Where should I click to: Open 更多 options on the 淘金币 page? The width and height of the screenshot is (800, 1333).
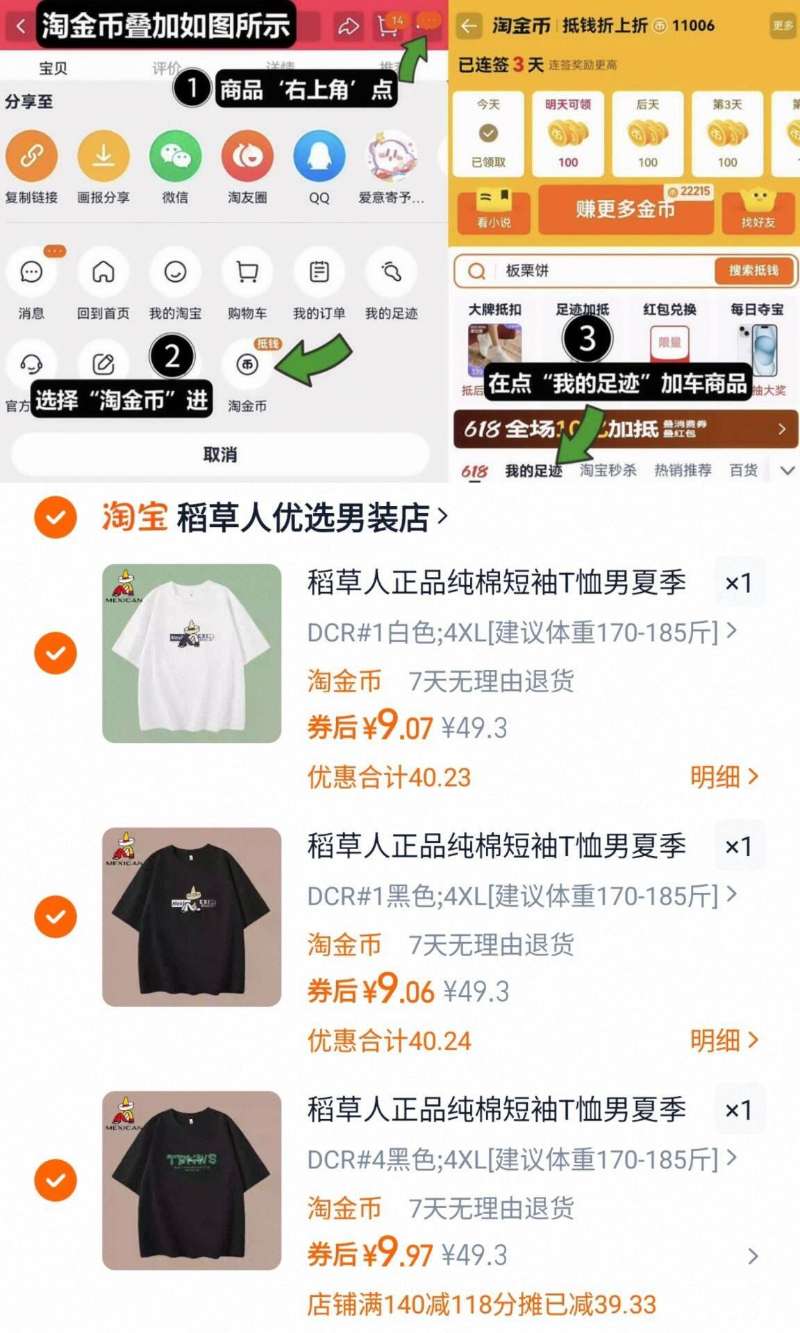pos(783,23)
